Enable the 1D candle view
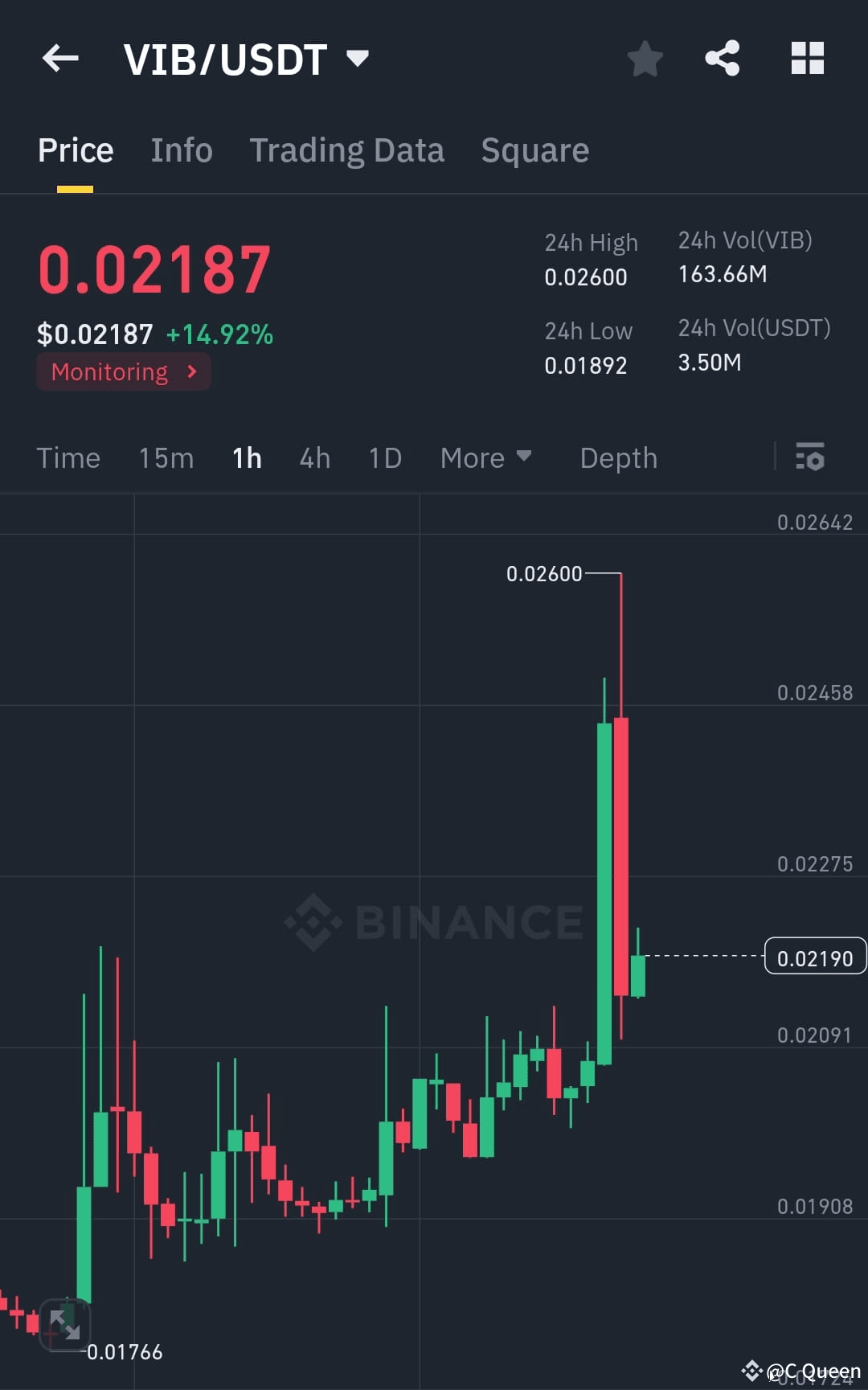Image resolution: width=868 pixels, height=1390 pixels. [x=384, y=457]
